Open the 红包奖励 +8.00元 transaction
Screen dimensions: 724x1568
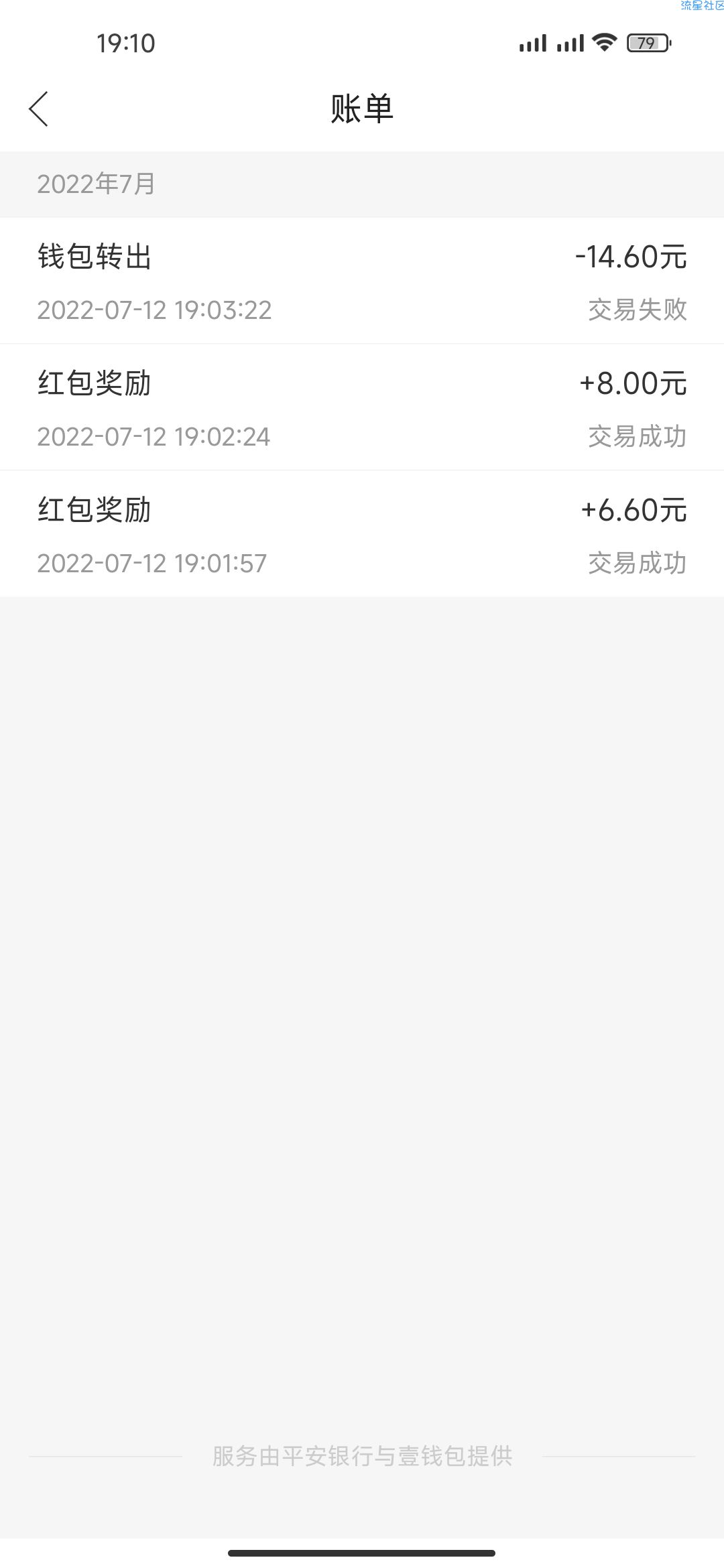pyautogui.click(x=362, y=407)
